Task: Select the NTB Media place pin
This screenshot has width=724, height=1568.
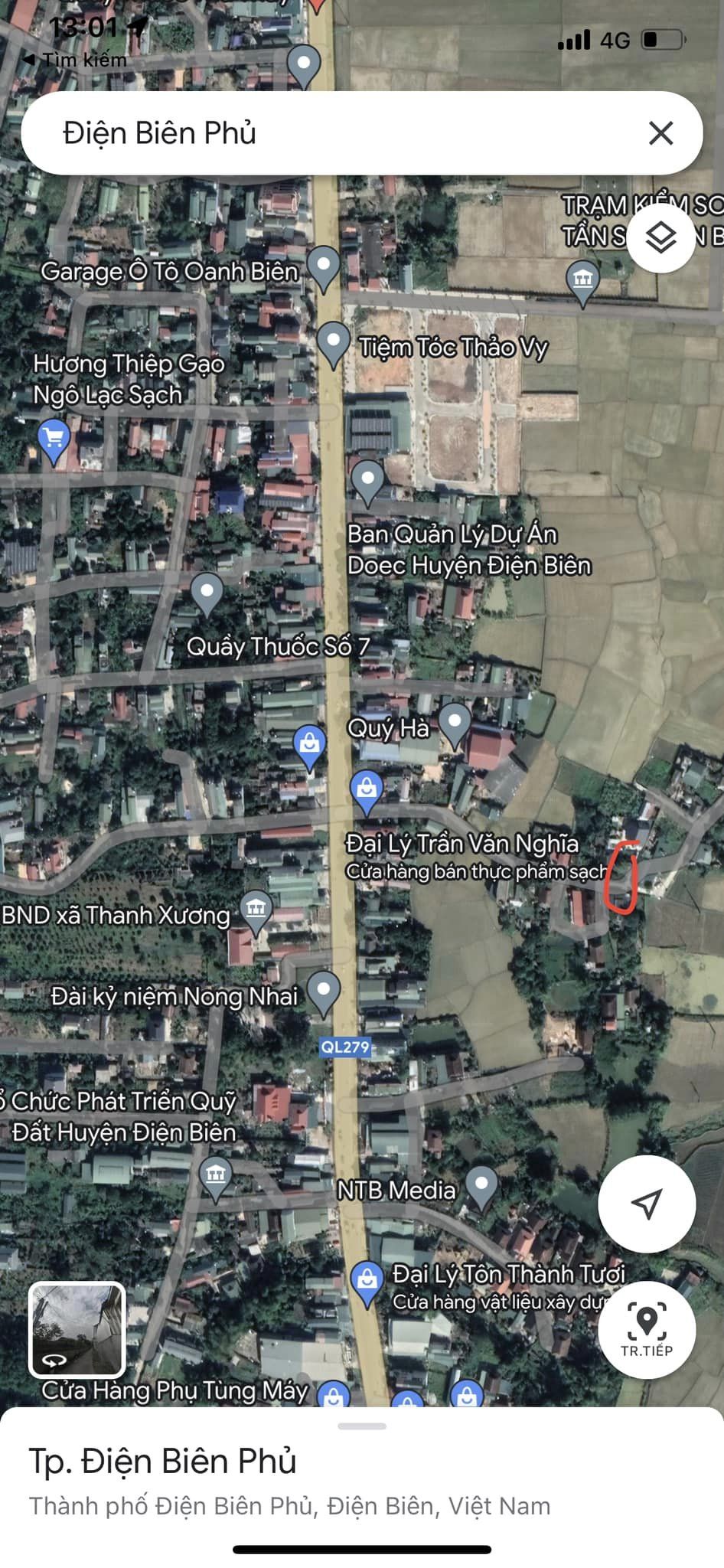Action: click(x=481, y=1187)
